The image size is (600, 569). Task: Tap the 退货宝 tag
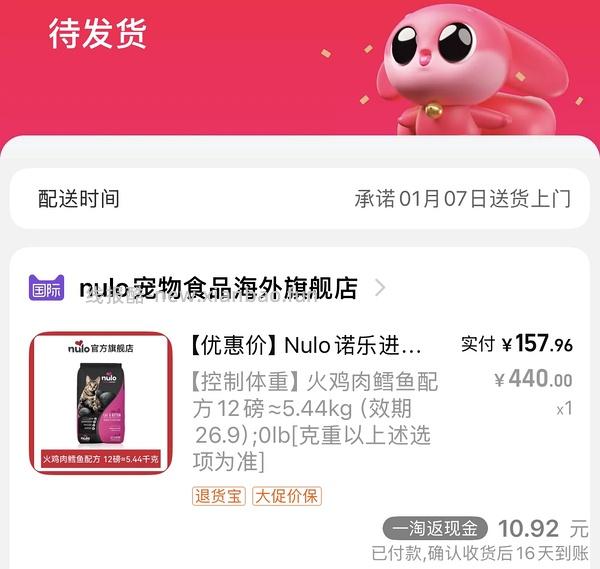(218, 496)
